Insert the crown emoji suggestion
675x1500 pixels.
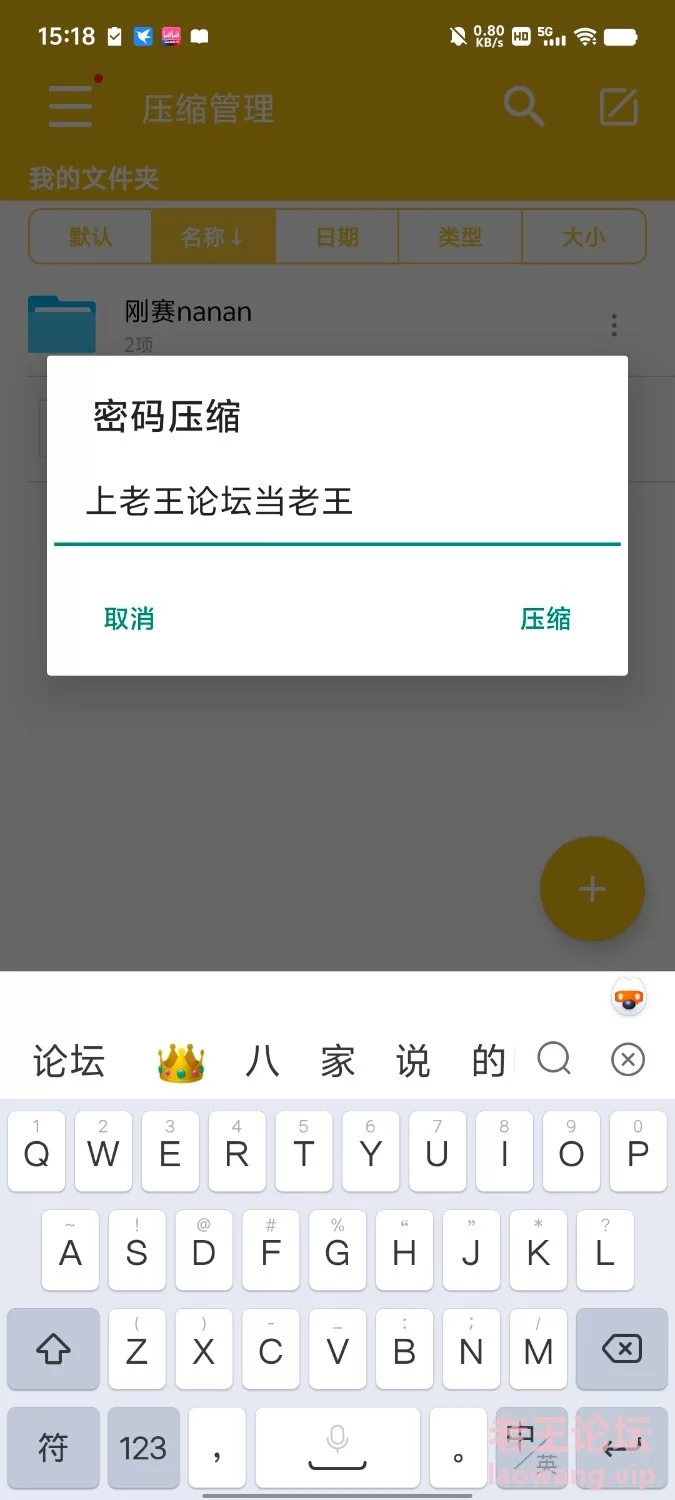pos(181,1062)
